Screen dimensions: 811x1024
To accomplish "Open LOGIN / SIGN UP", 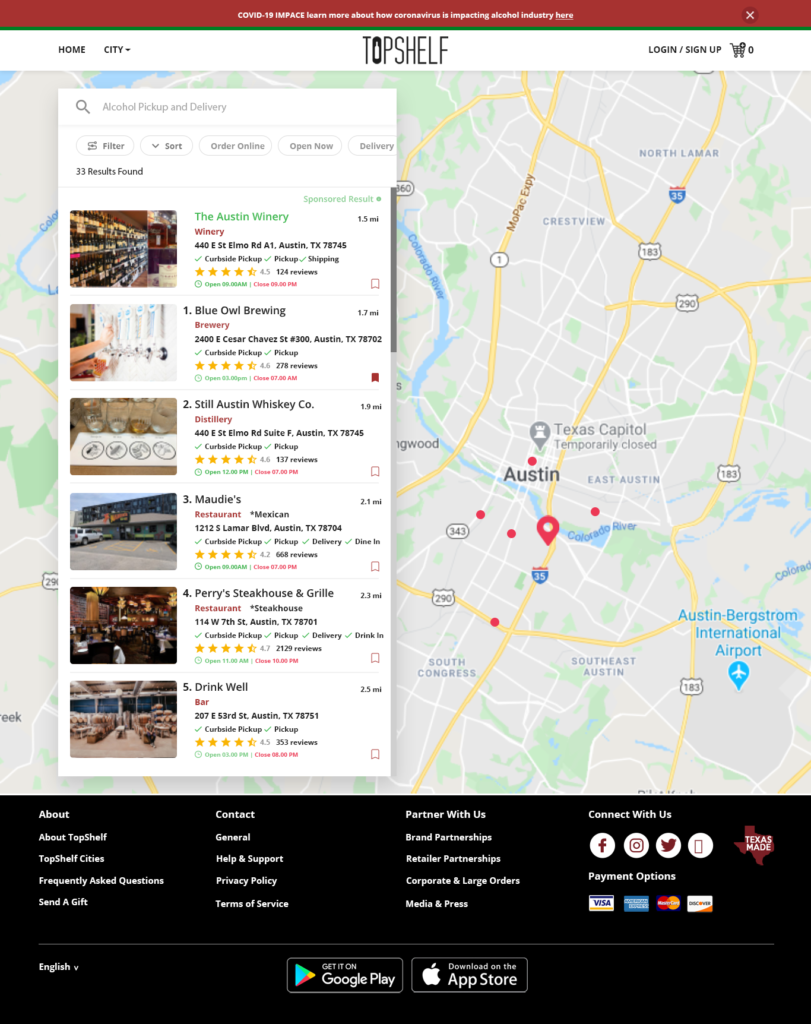I will 684,49.
